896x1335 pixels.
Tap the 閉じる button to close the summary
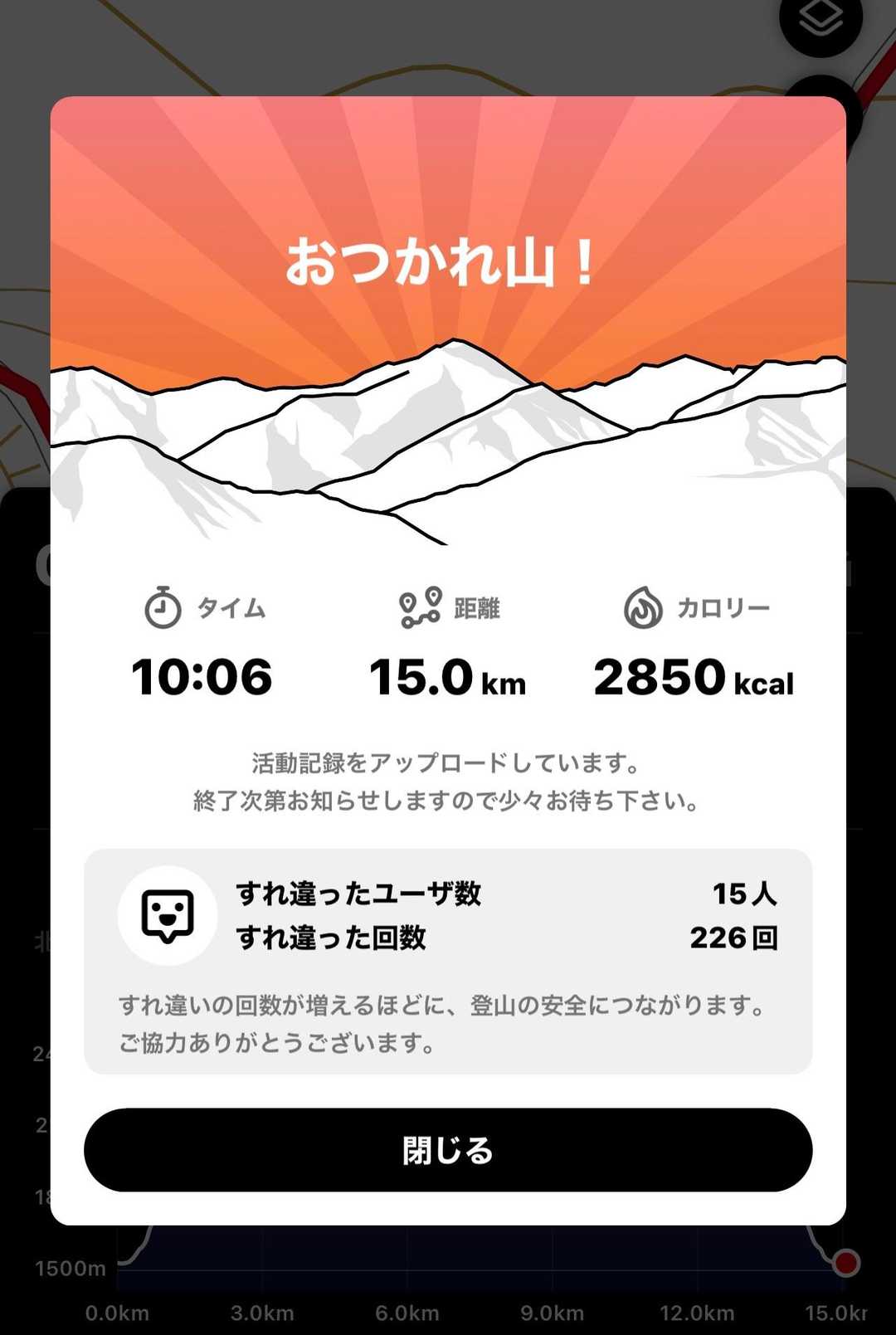coord(448,1150)
